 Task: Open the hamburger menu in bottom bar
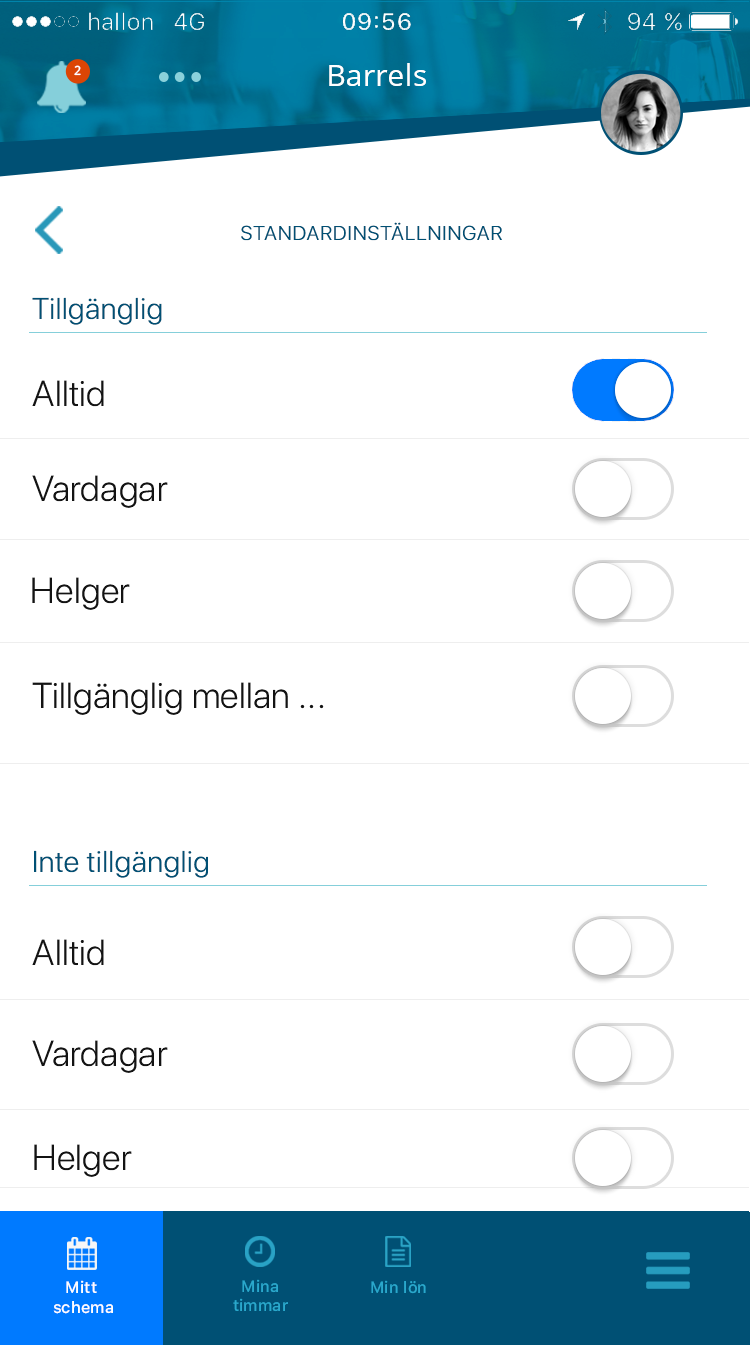(x=668, y=1270)
